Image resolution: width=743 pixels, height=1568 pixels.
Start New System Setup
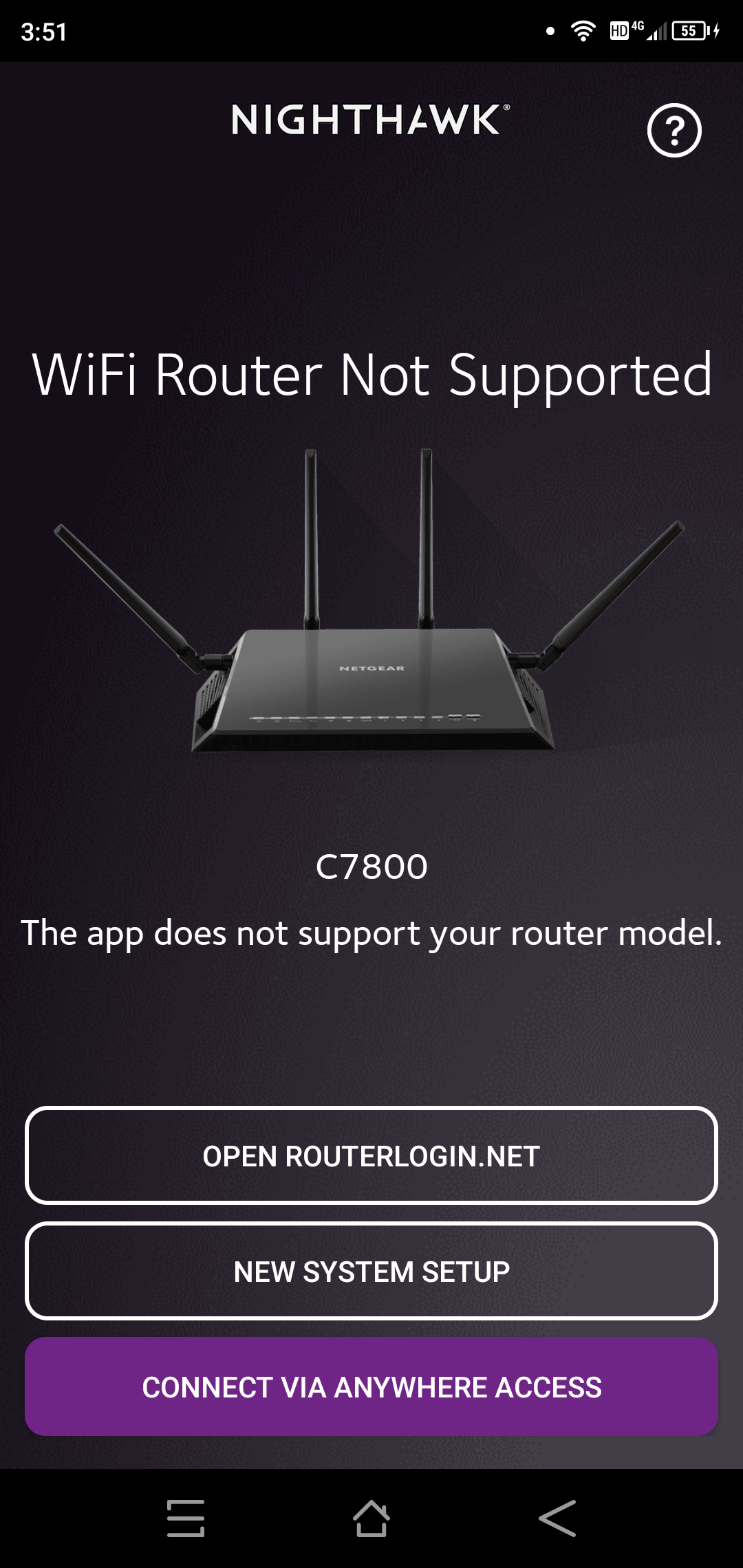[371, 1272]
